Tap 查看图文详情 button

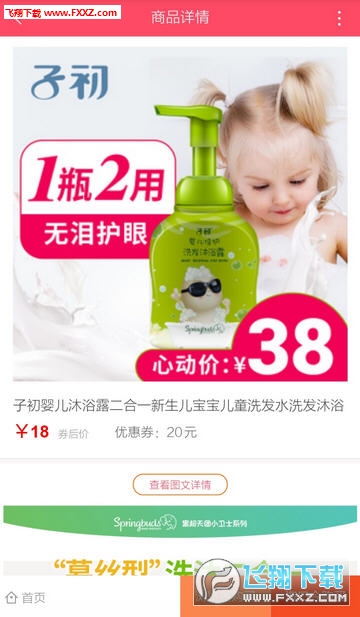[x=180, y=484]
